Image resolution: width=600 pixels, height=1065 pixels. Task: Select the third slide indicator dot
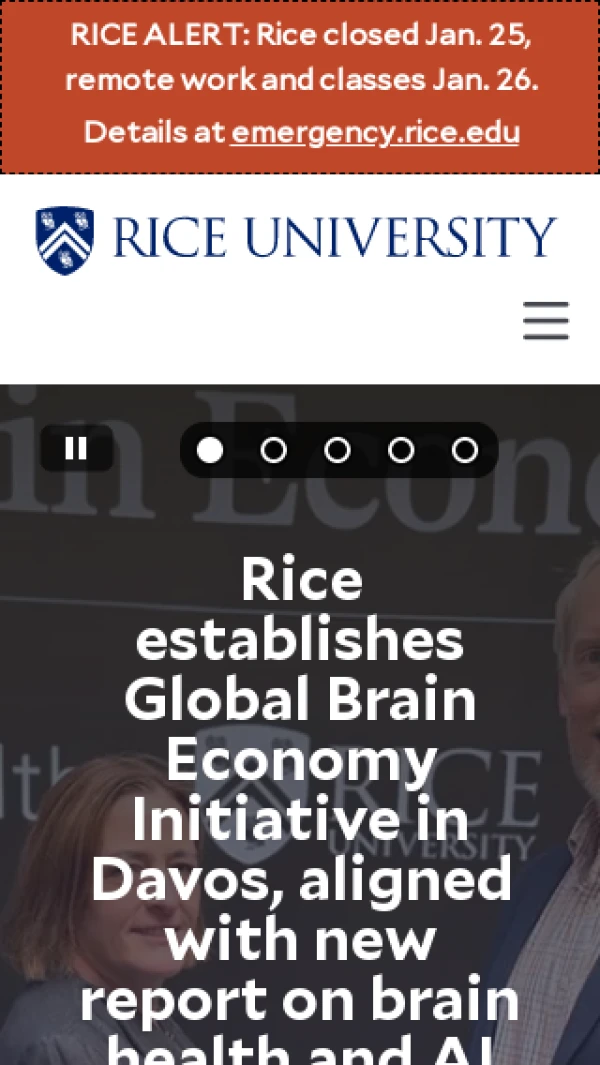pyautogui.click(x=337, y=451)
